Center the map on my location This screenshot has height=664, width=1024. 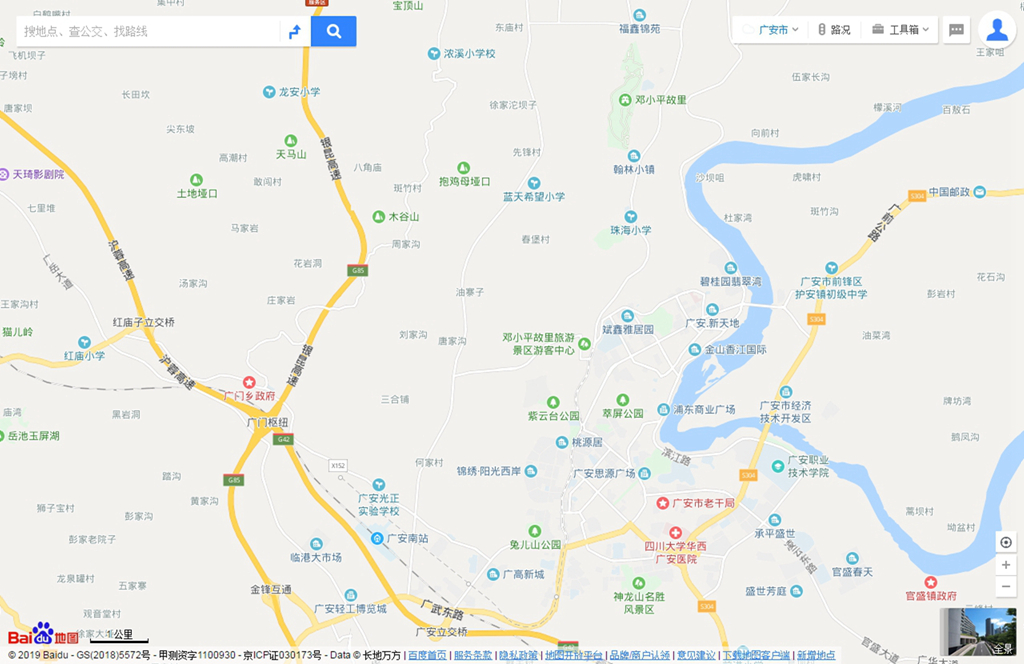click(1006, 542)
